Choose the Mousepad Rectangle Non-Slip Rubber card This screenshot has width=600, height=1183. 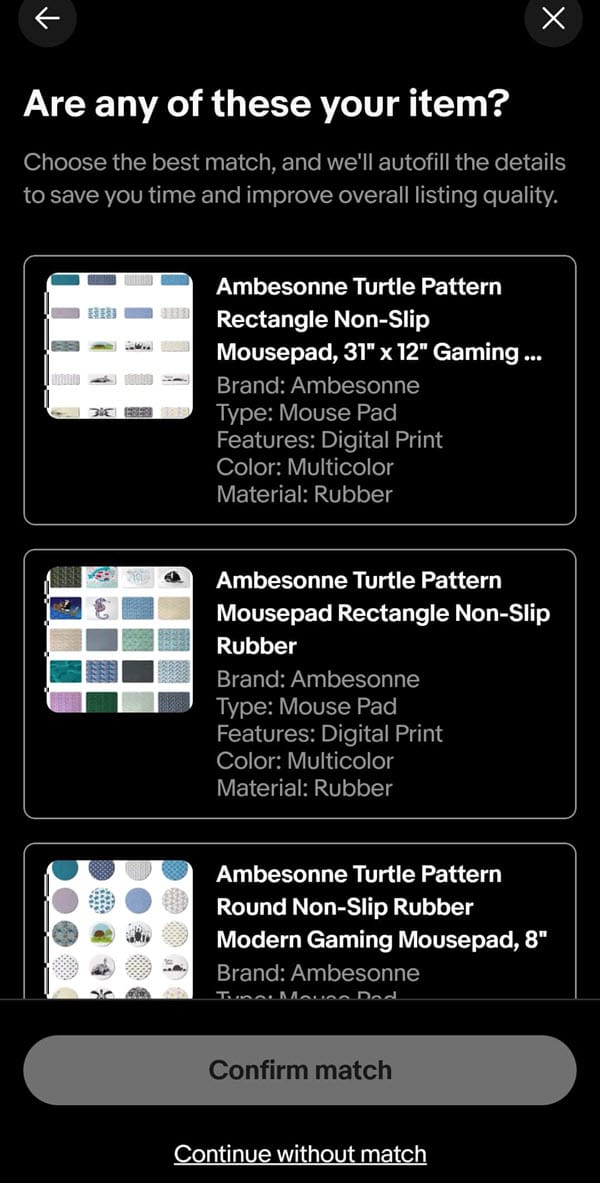click(x=300, y=684)
